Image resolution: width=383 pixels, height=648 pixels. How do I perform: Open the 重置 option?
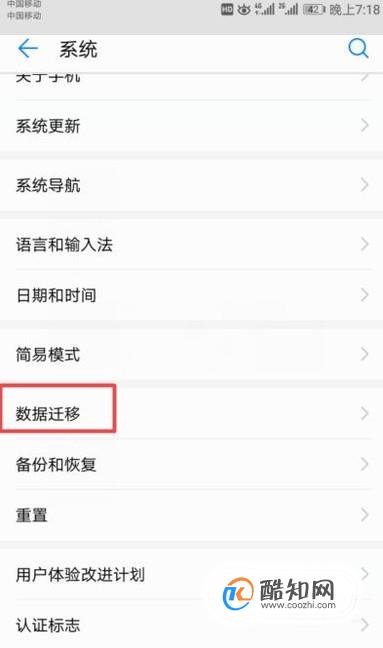tap(191, 515)
